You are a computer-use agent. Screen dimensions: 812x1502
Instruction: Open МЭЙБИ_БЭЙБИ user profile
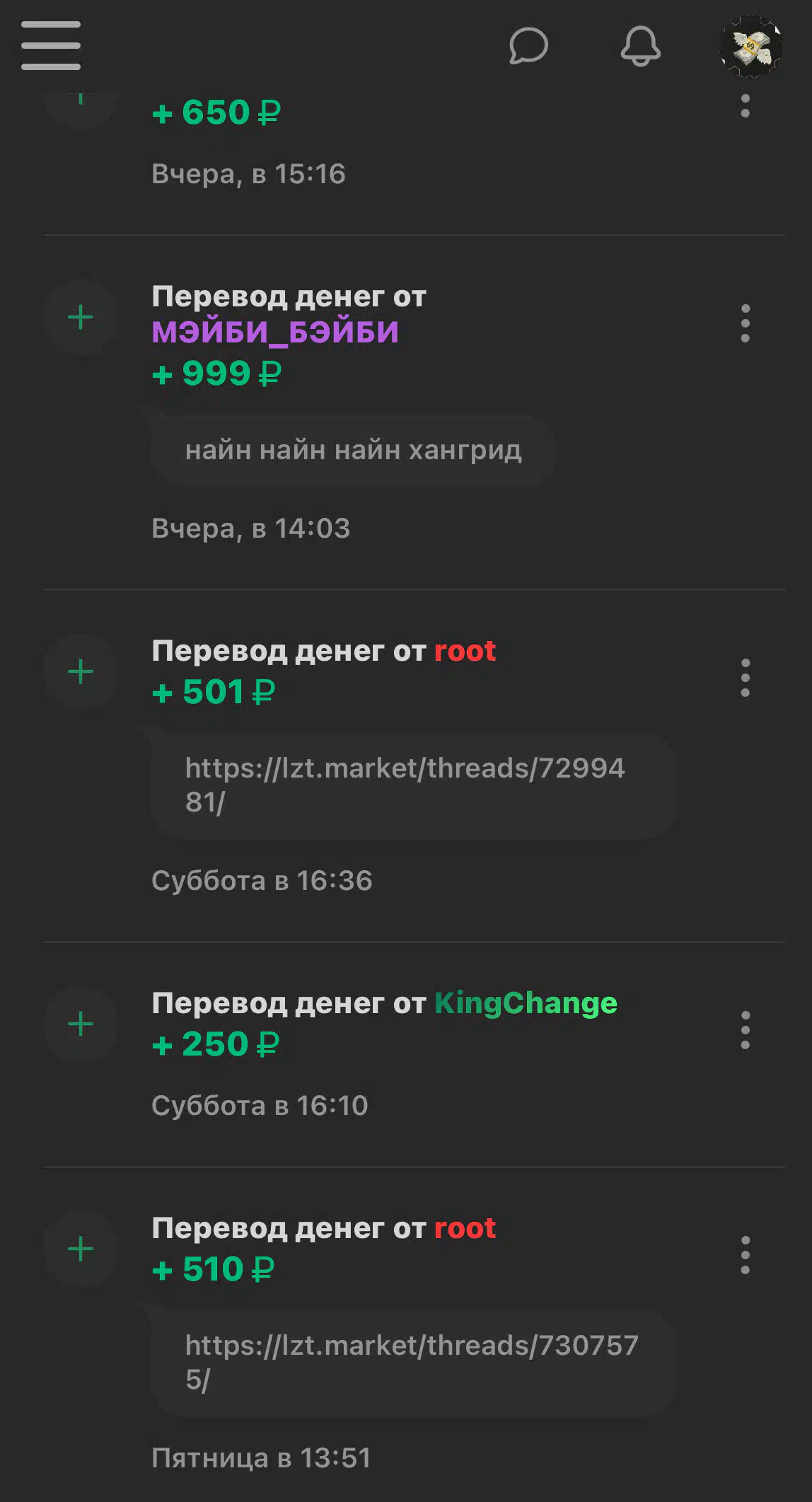click(x=275, y=332)
